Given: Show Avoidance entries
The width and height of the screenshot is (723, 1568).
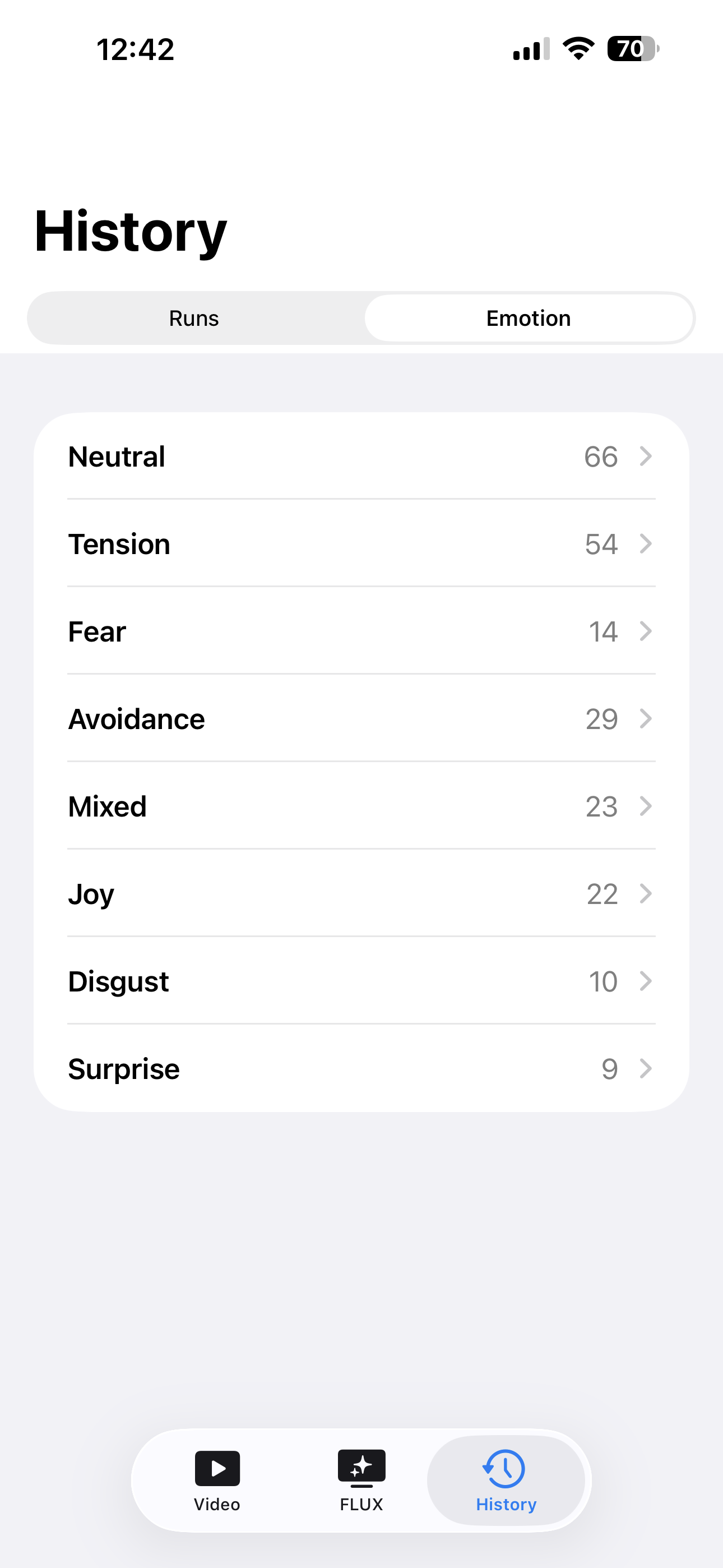Looking at the screenshot, I should pyautogui.click(x=361, y=719).
